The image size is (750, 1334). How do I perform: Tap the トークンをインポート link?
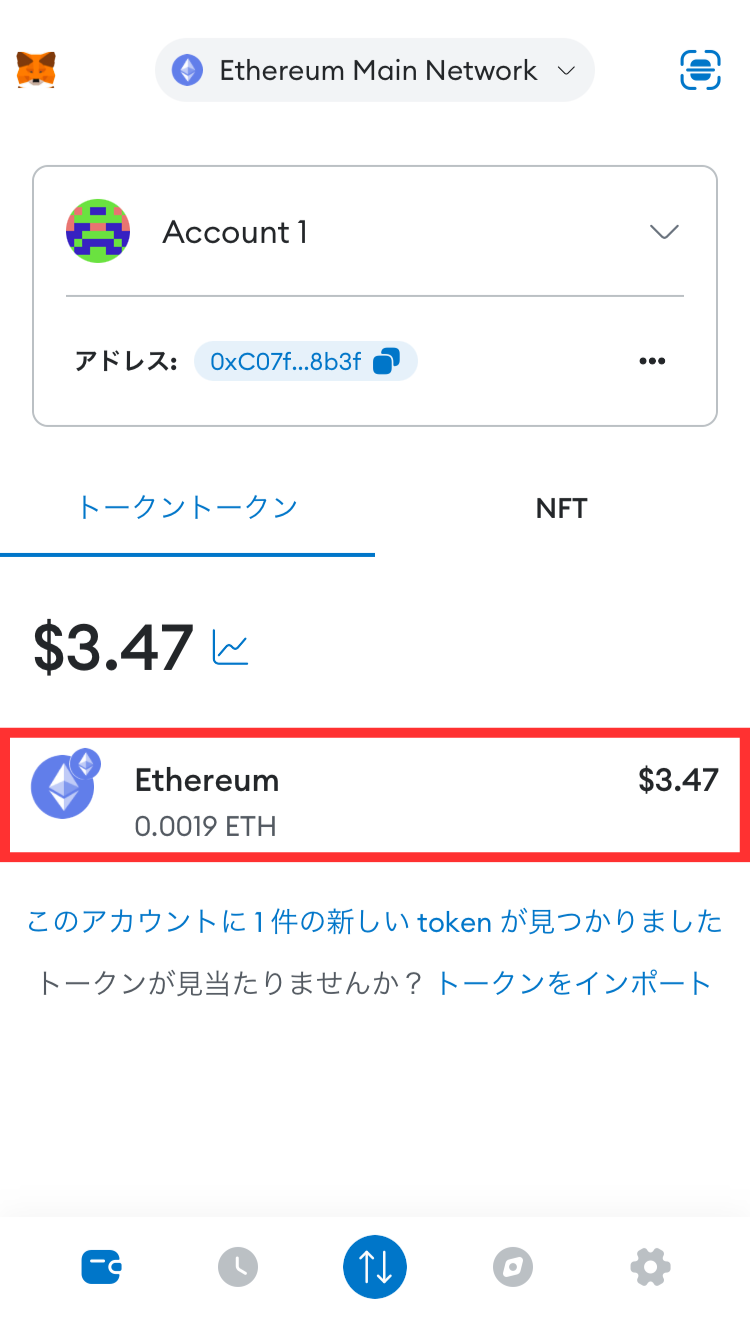(x=574, y=983)
